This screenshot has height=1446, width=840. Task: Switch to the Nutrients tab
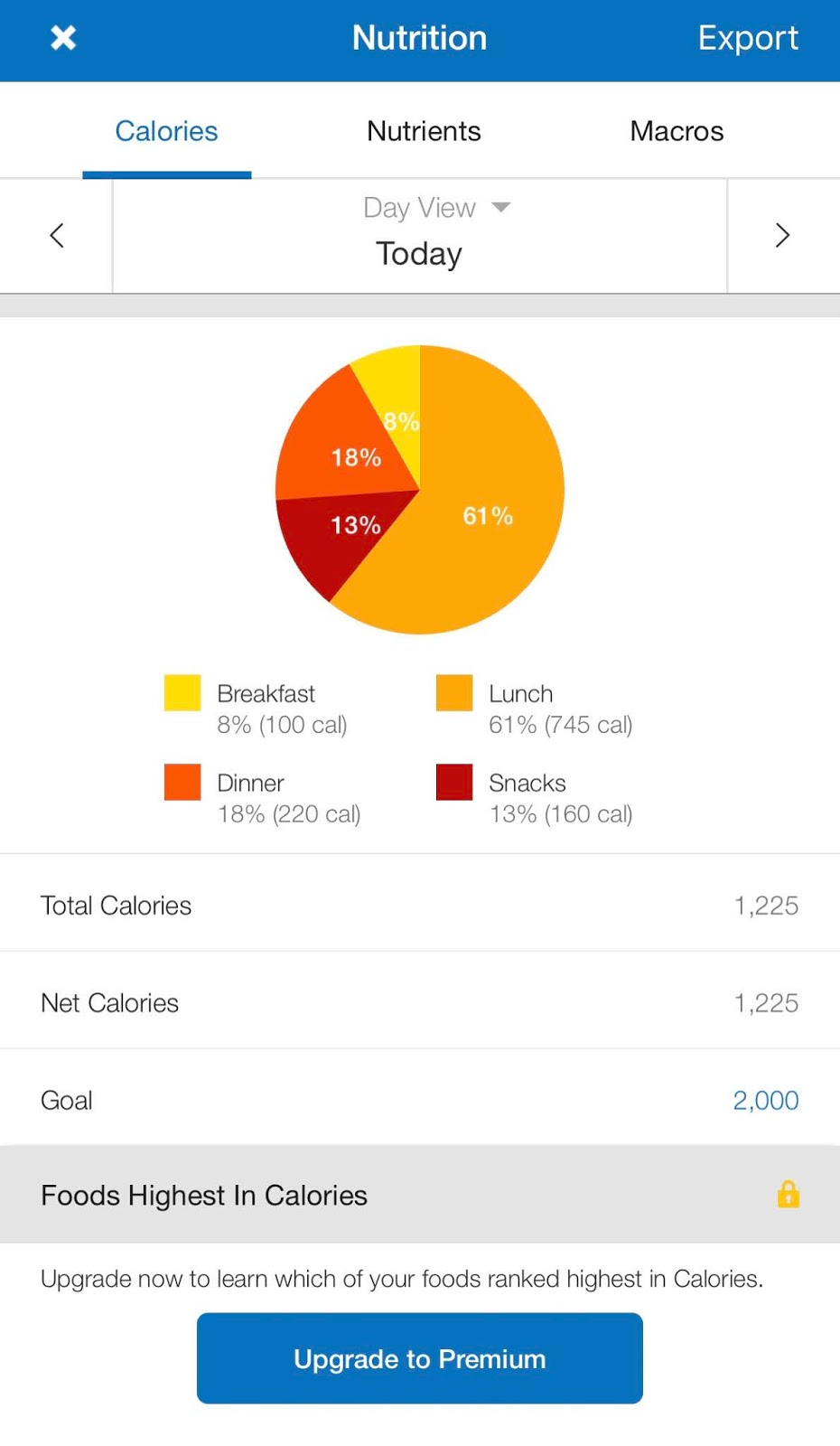424,131
